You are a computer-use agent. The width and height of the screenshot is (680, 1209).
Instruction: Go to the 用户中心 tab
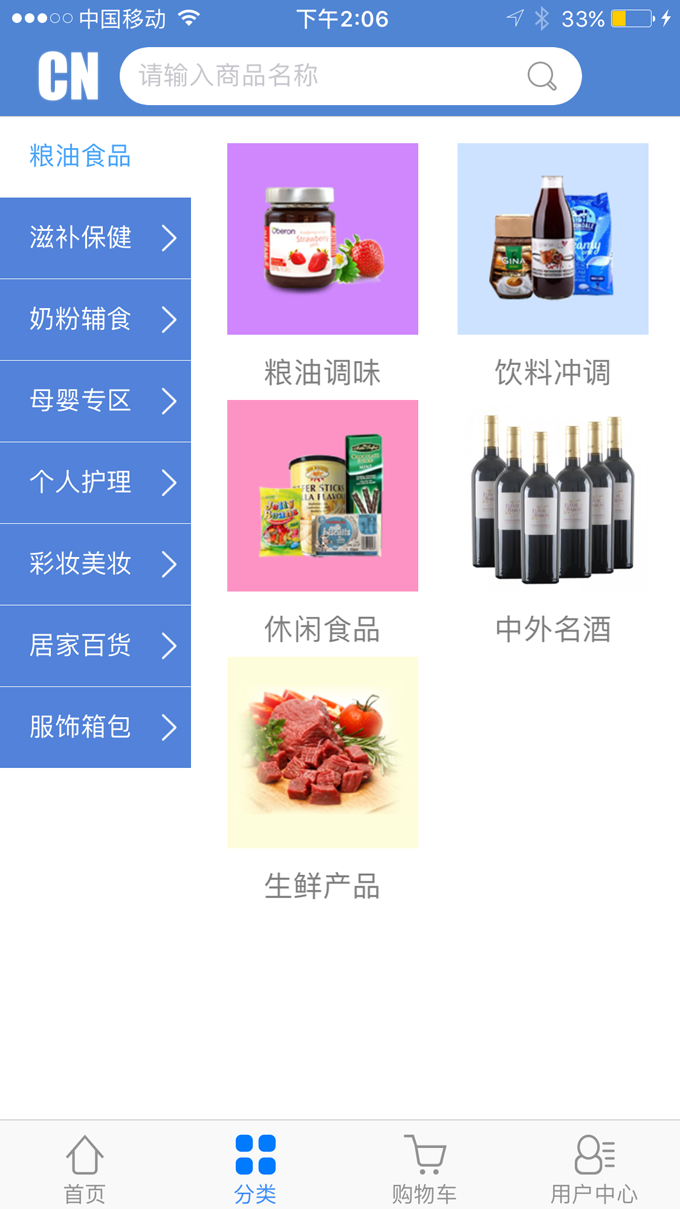594,1167
